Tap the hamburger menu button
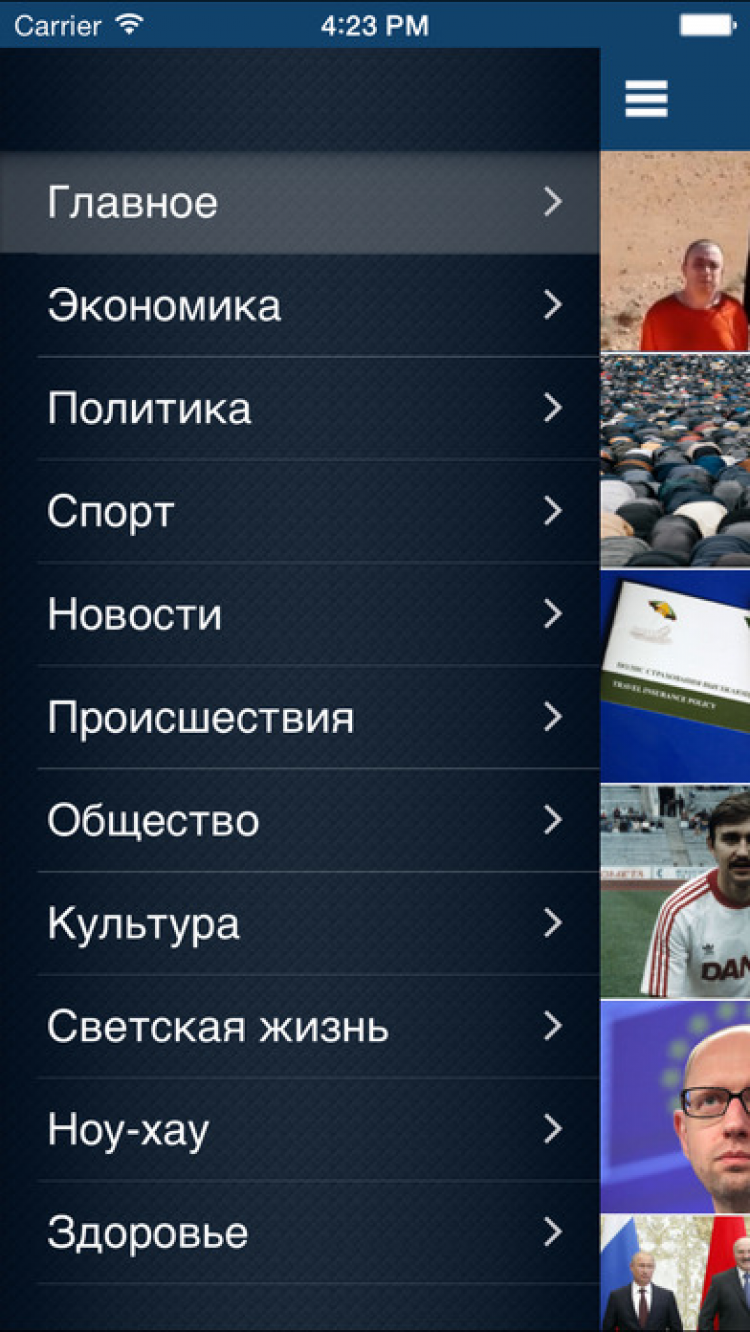Screen dimensions: 750x1332 click(x=646, y=99)
